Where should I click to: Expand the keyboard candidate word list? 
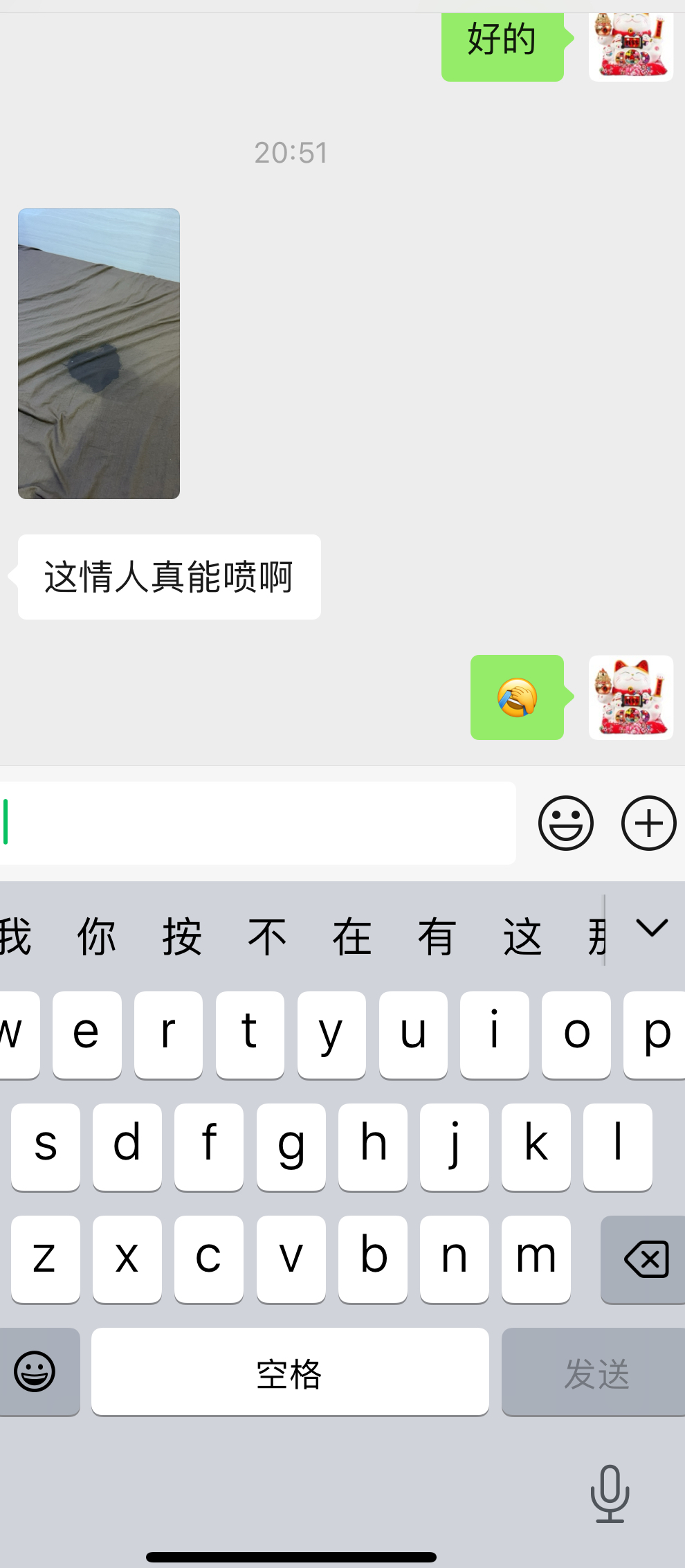(651, 928)
